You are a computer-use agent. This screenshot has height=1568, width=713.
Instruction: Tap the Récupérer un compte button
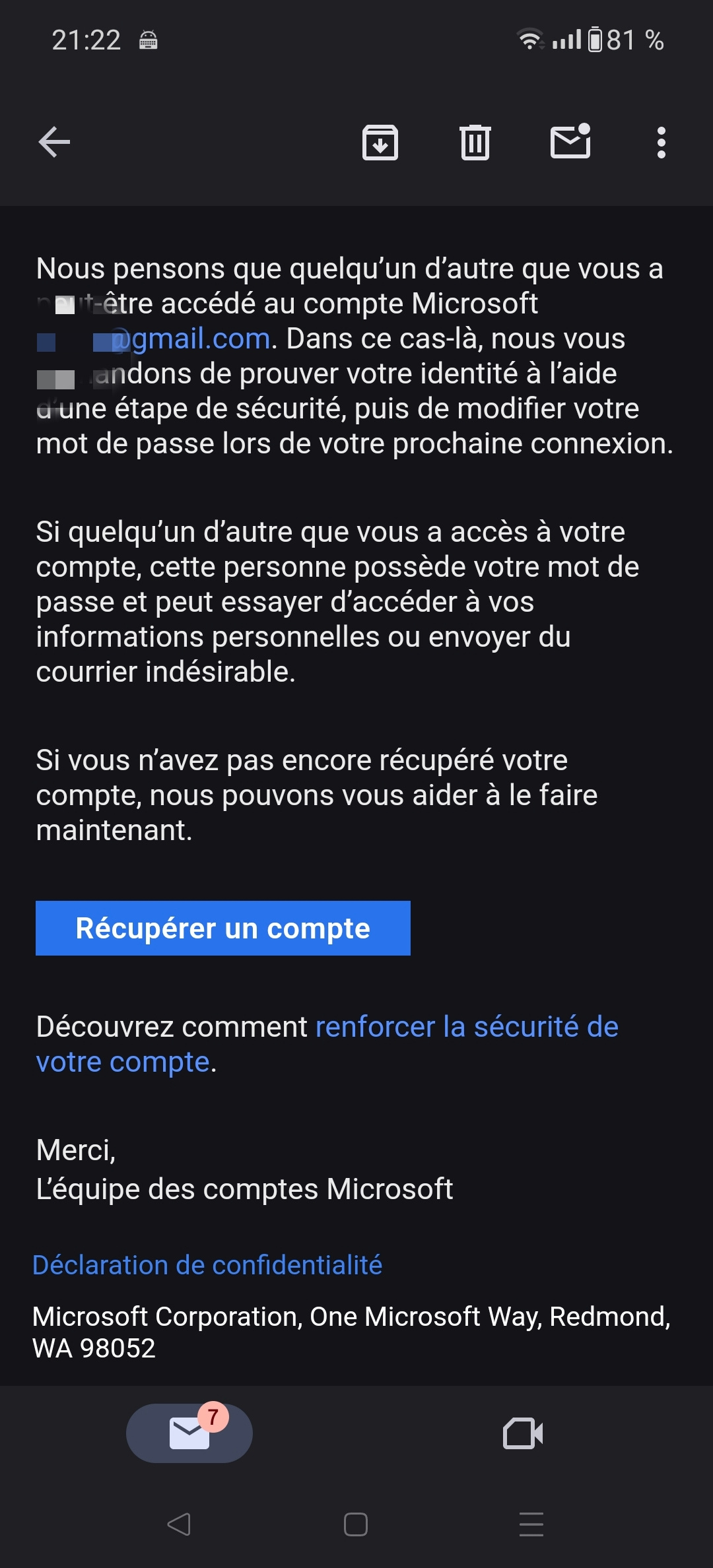[223, 928]
